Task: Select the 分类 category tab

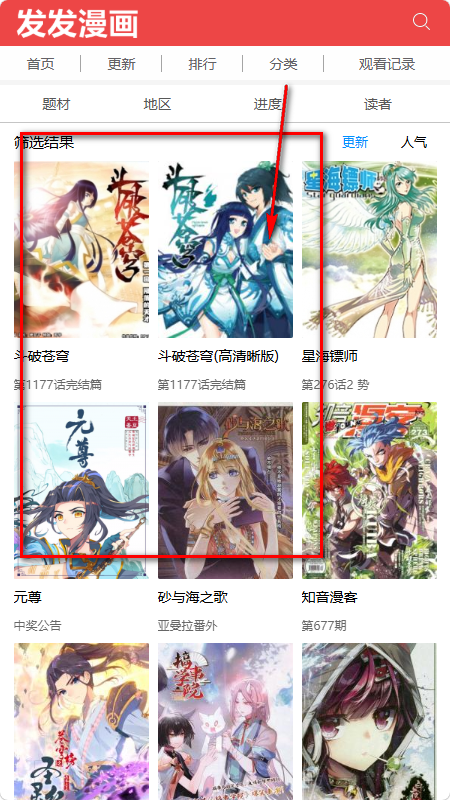Action: tap(284, 64)
